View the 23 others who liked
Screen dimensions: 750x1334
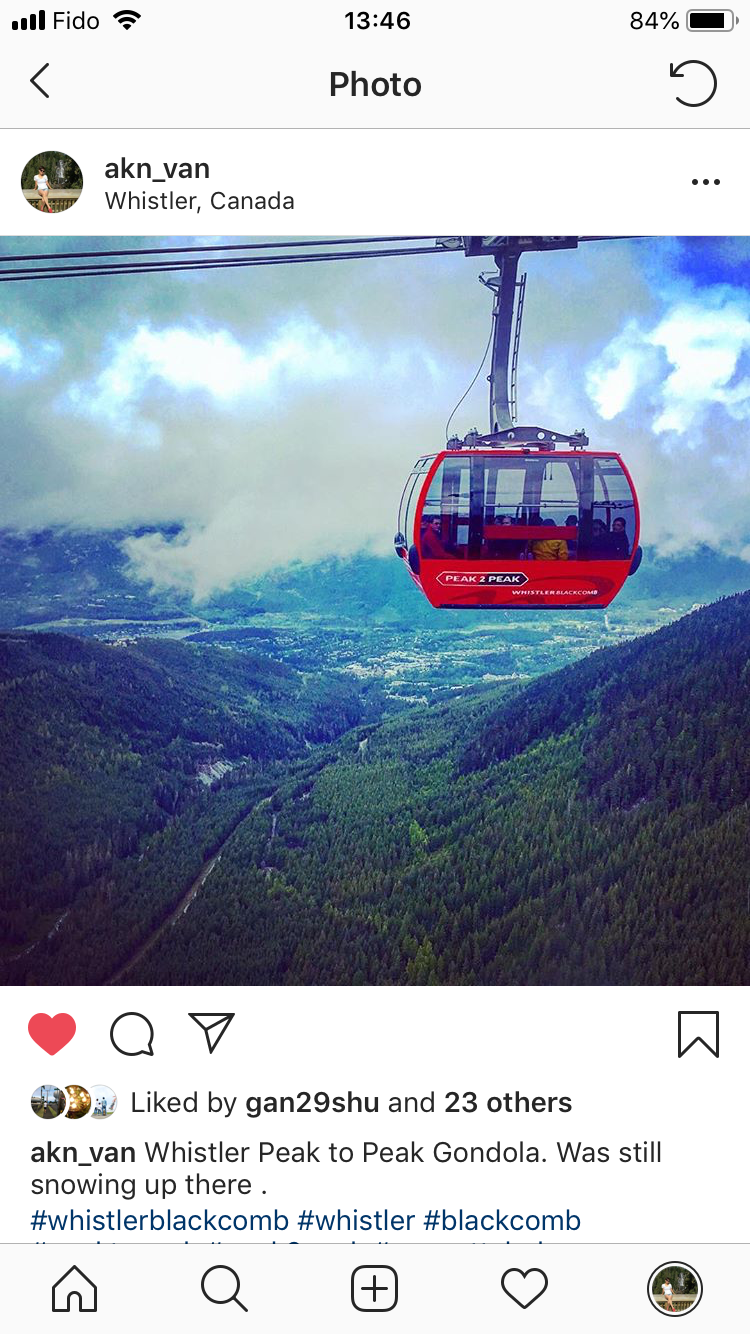coord(508,1102)
